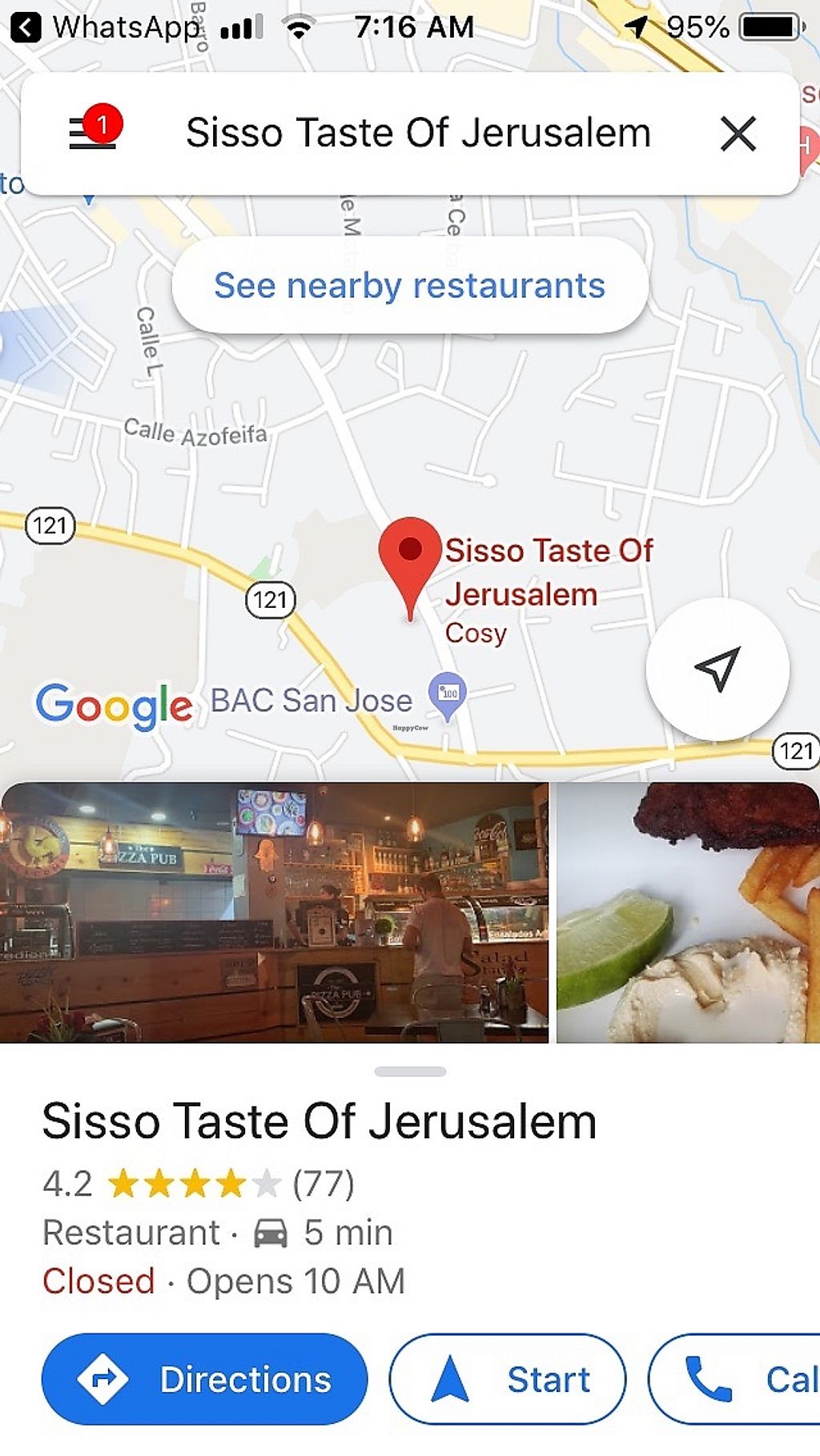The width and height of the screenshot is (820, 1456).
Task: Get Directions to the restaurant
Action: [204, 1379]
